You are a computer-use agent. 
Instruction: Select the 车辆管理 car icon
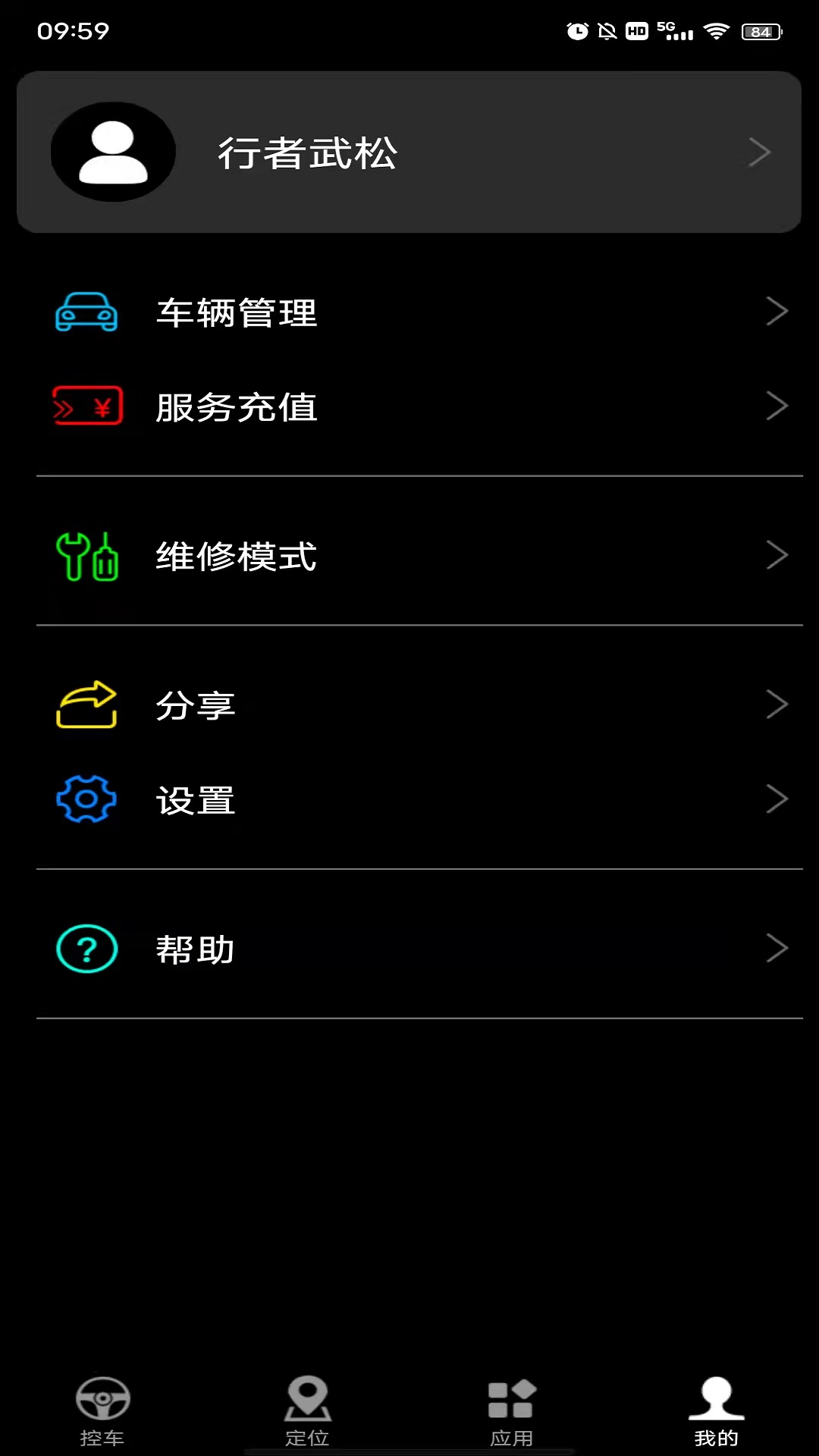(86, 312)
